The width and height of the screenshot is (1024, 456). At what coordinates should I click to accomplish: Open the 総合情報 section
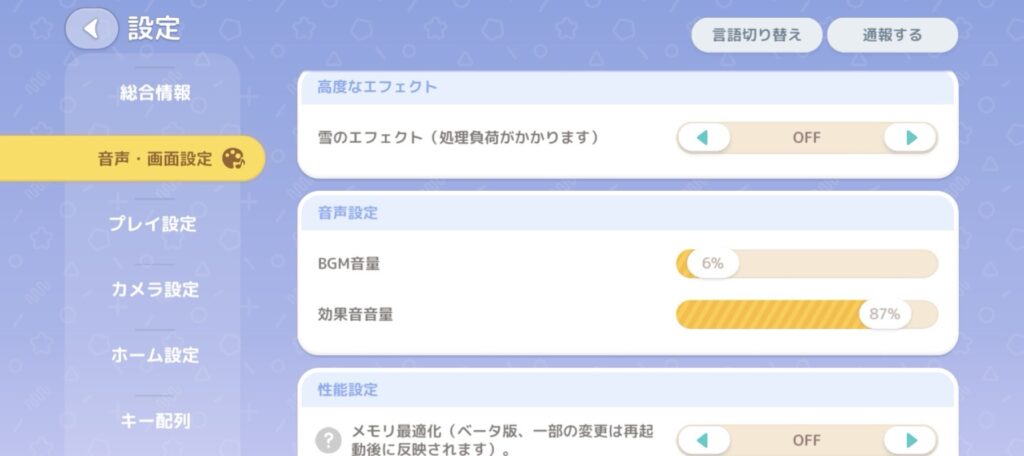pyautogui.click(x=155, y=93)
